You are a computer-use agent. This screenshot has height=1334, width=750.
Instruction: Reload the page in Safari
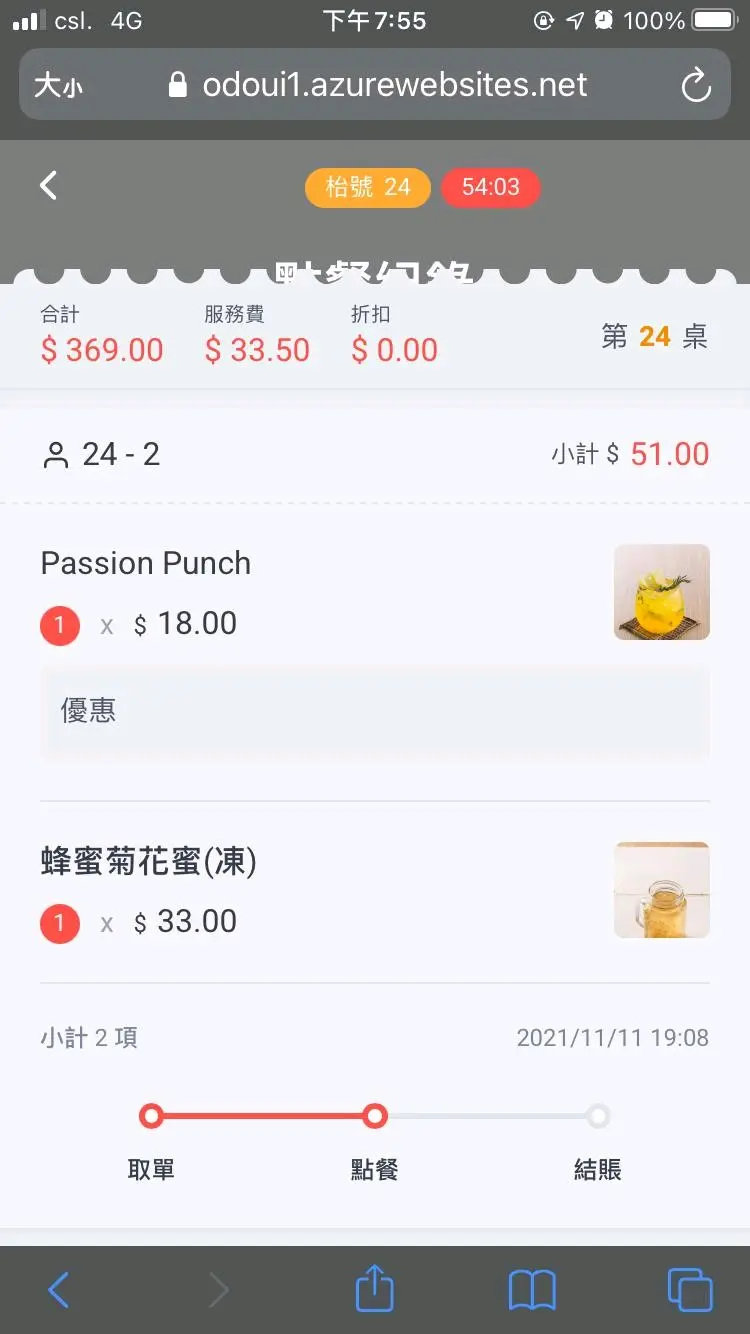695,86
